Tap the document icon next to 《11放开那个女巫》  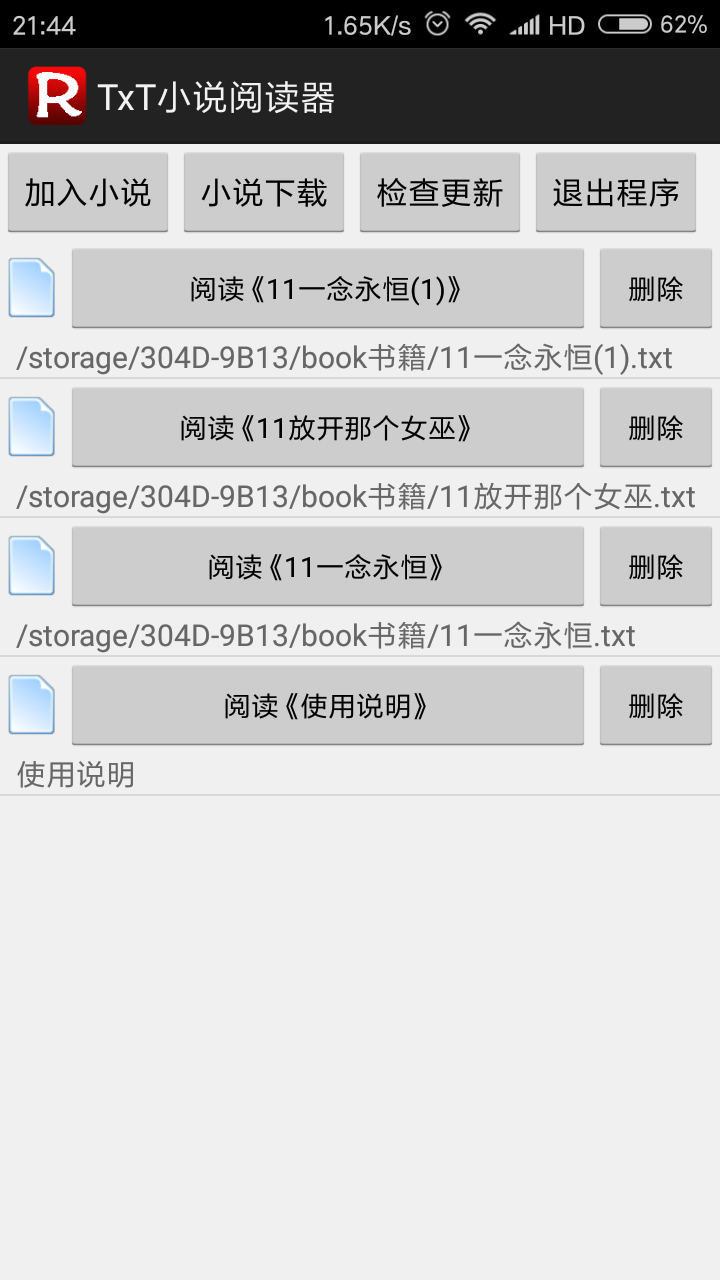point(31,427)
